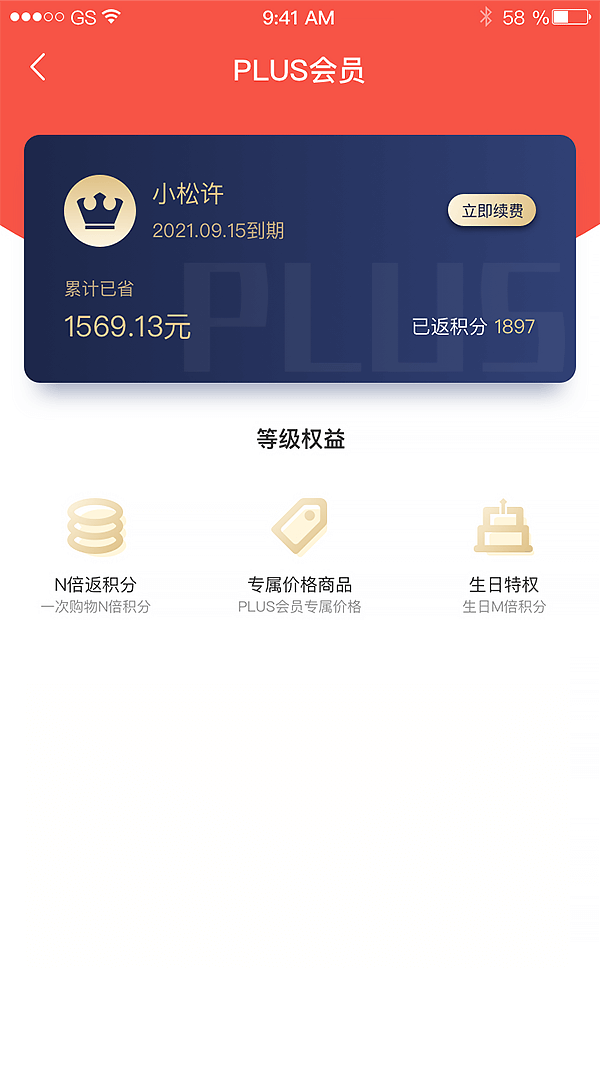The height and width of the screenshot is (1068, 600).
Task: Go back using the top-left arrow
Action: coord(38,67)
